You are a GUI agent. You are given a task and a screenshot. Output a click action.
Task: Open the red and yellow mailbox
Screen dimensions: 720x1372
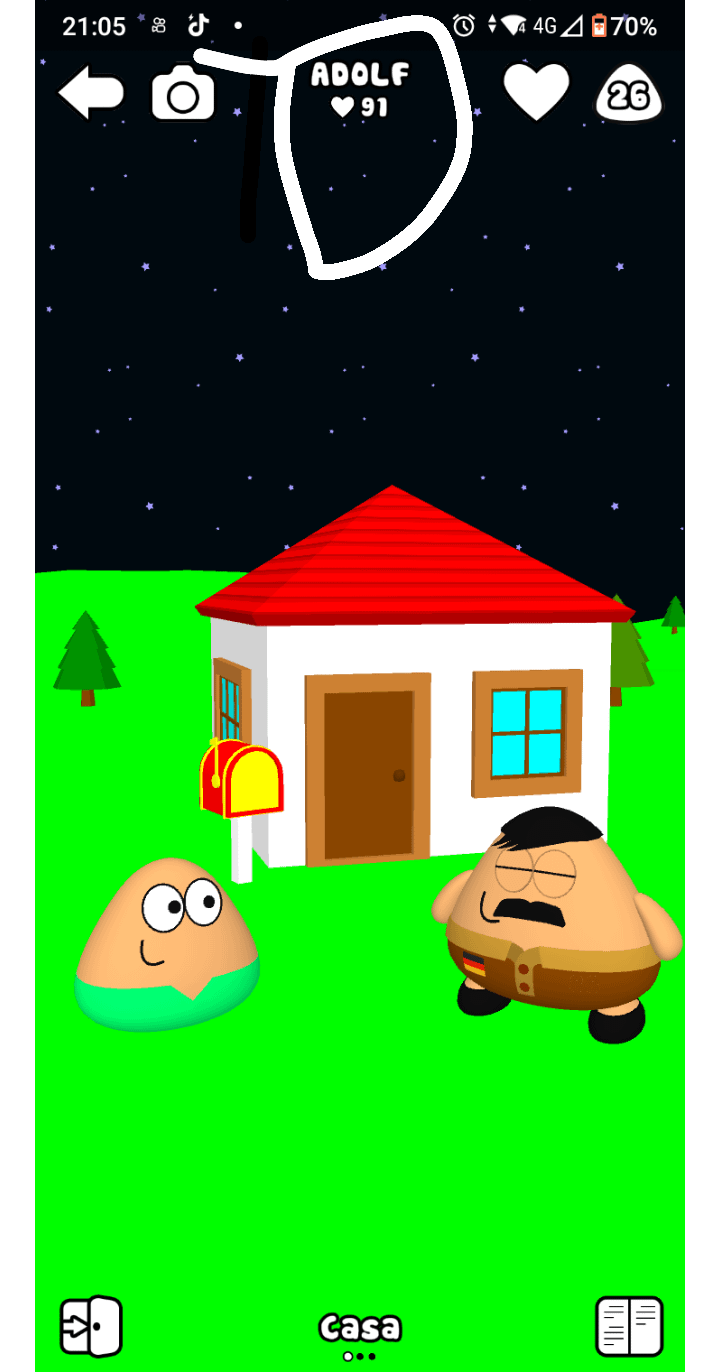tap(242, 779)
